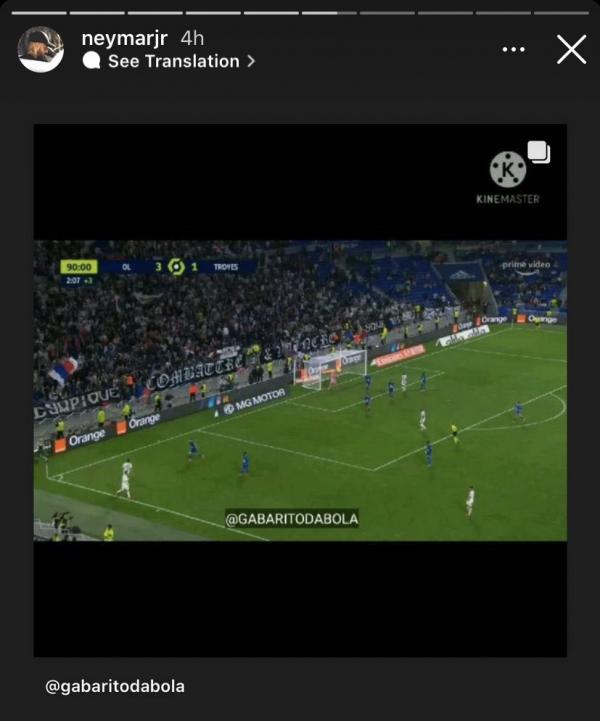Viewport: 600px width, 721px height.
Task: Close the story viewer
Action: (x=571, y=49)
